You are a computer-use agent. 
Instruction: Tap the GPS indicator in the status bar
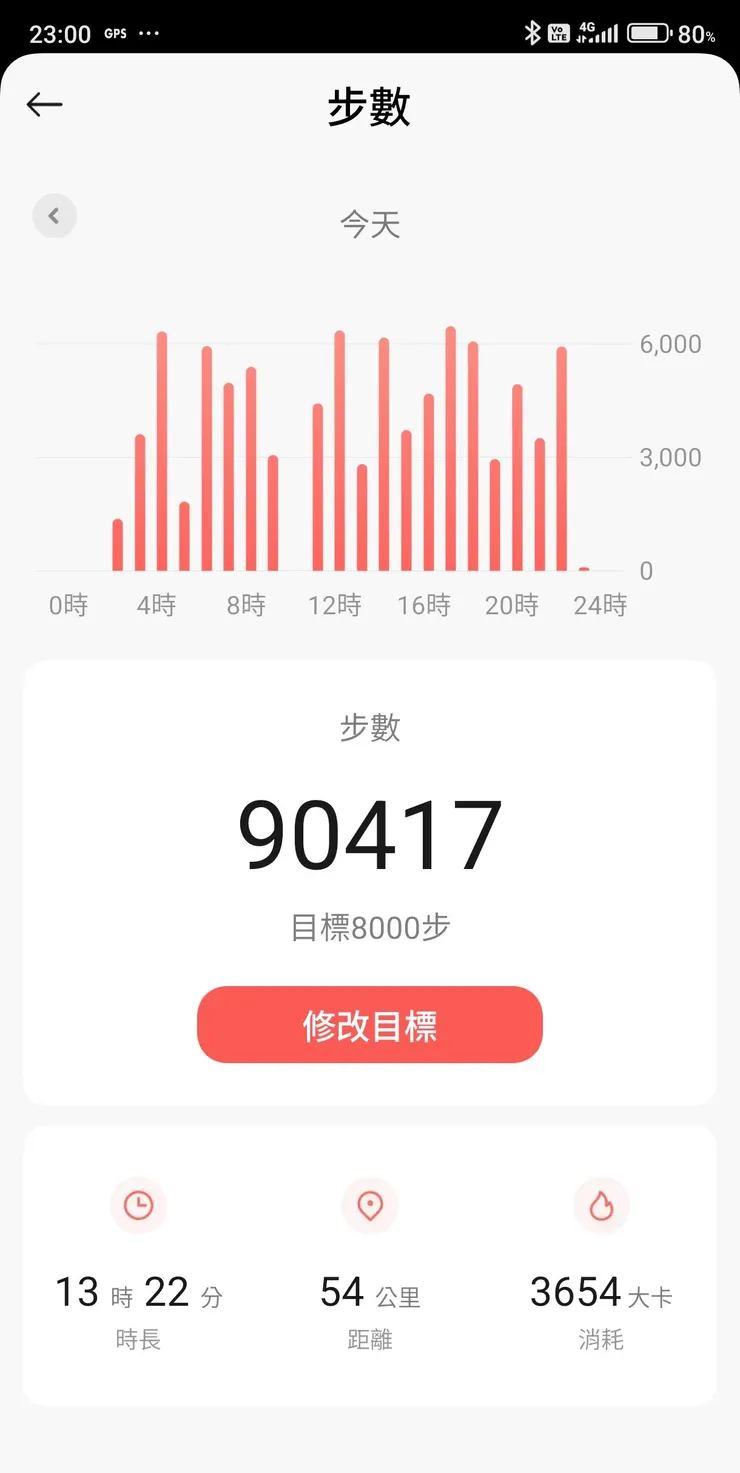pos(114,33)
